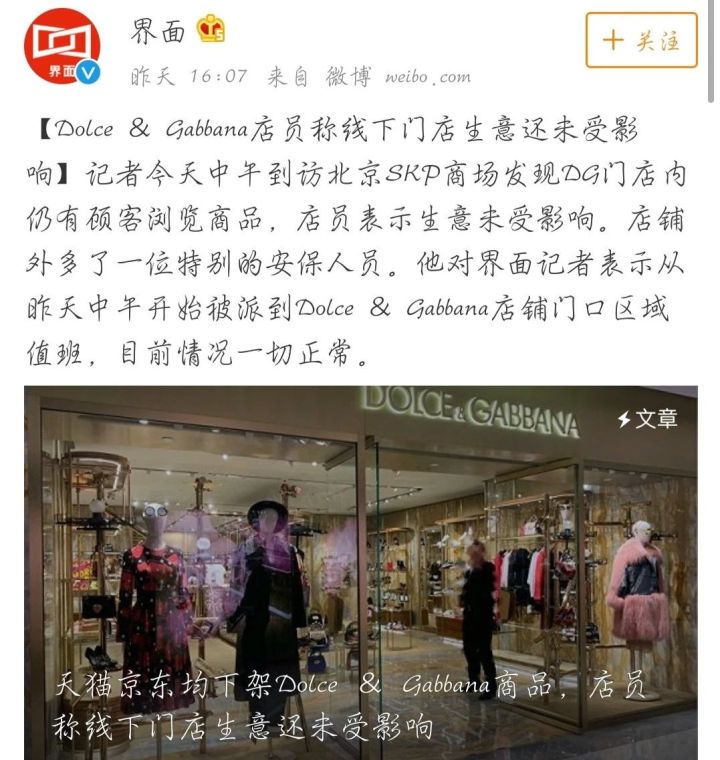This screenshot has width=720, height=760.
Task: Open the Dolce & Gabbana article card
Action: [x=360, y=572]
